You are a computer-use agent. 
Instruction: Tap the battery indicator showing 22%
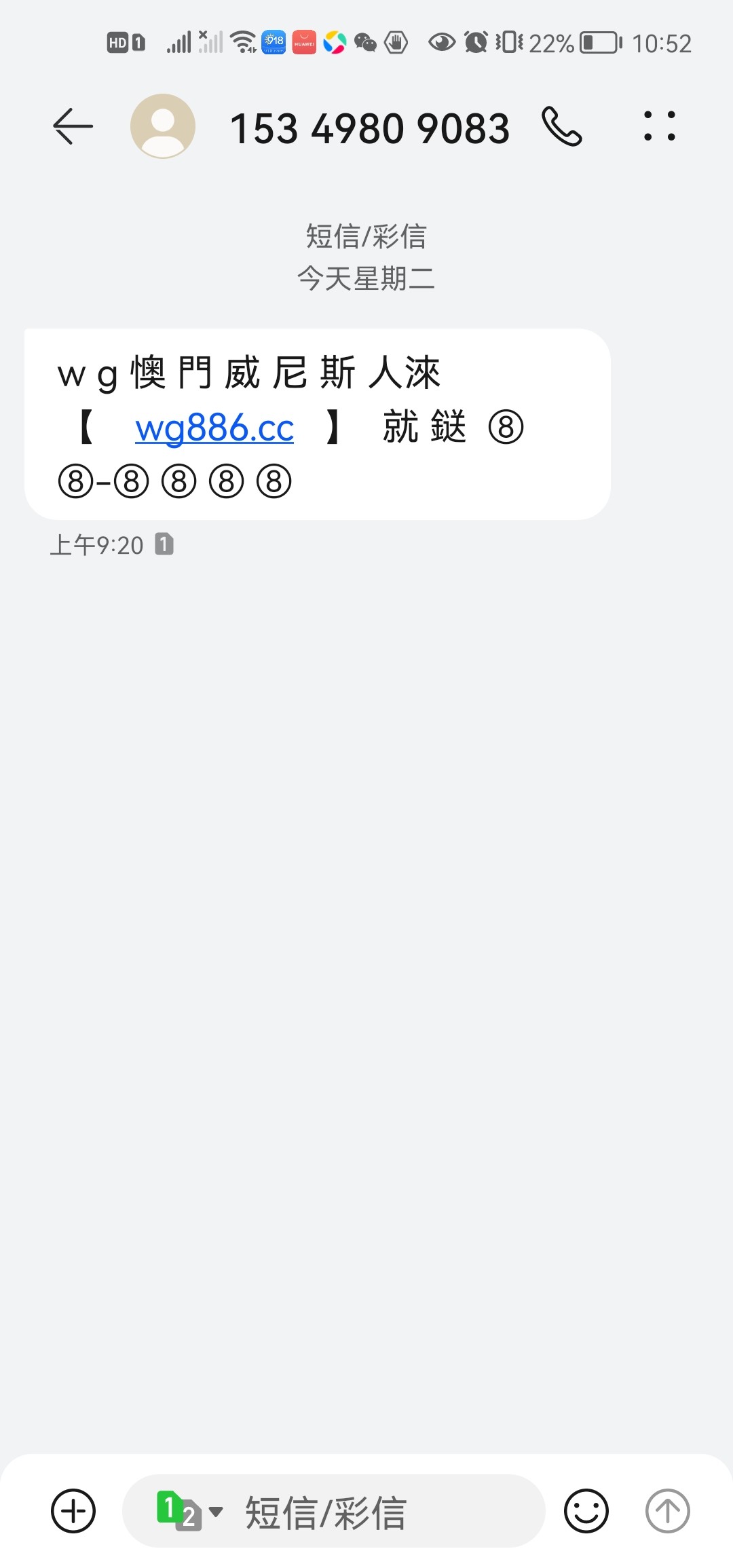[x=590, y=43]
